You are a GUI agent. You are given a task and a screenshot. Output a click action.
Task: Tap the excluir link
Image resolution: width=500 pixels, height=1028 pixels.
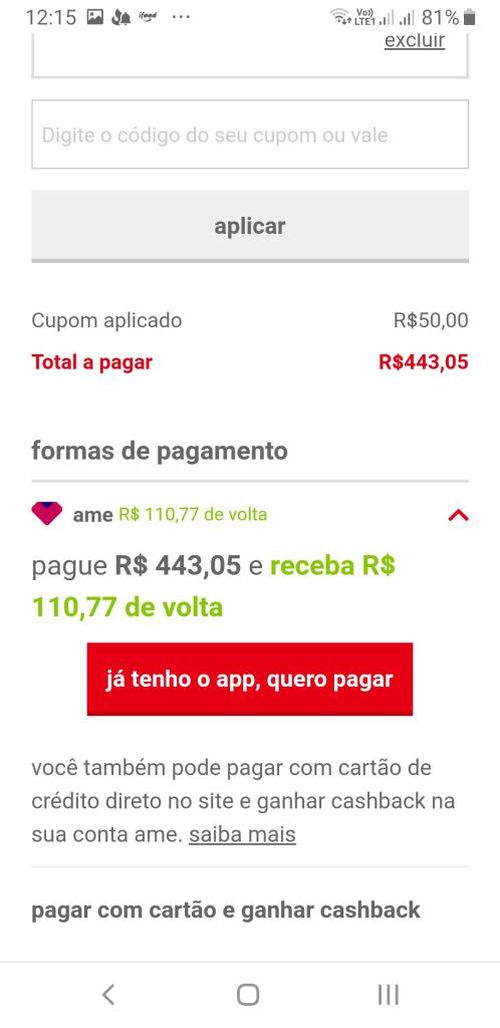click(414, 40)
